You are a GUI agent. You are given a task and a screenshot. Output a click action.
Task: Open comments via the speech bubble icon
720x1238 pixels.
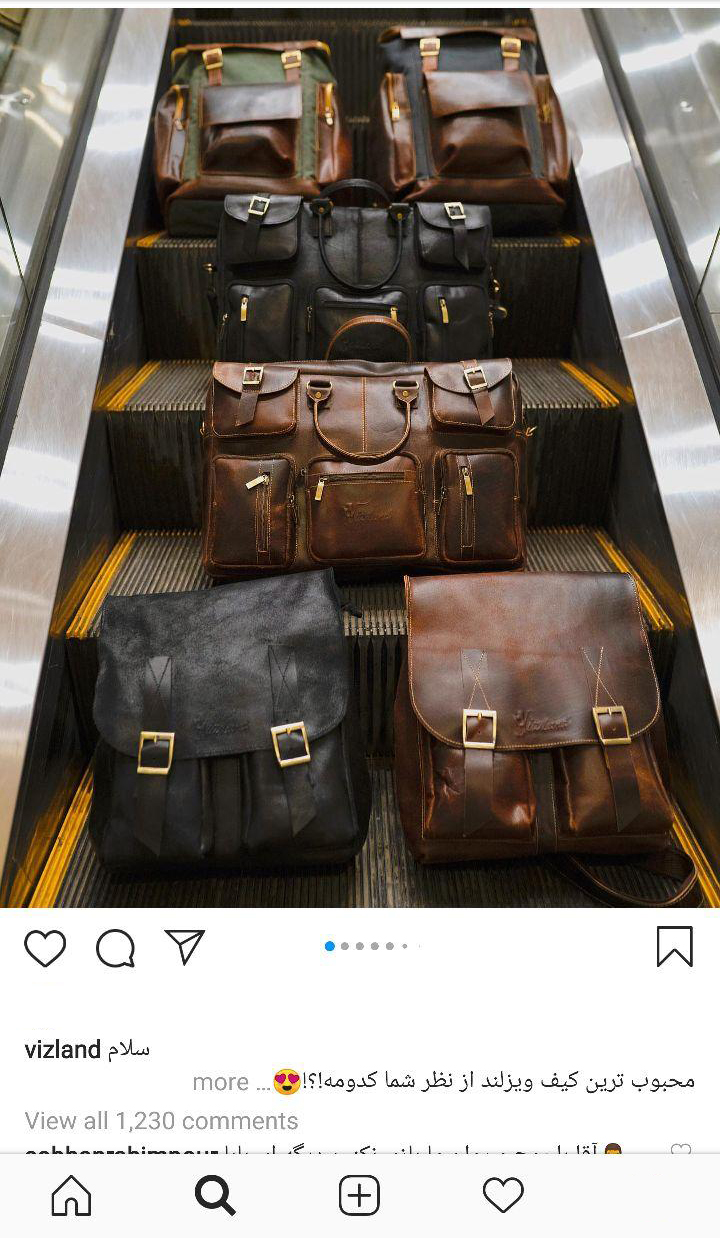[115, 947]
